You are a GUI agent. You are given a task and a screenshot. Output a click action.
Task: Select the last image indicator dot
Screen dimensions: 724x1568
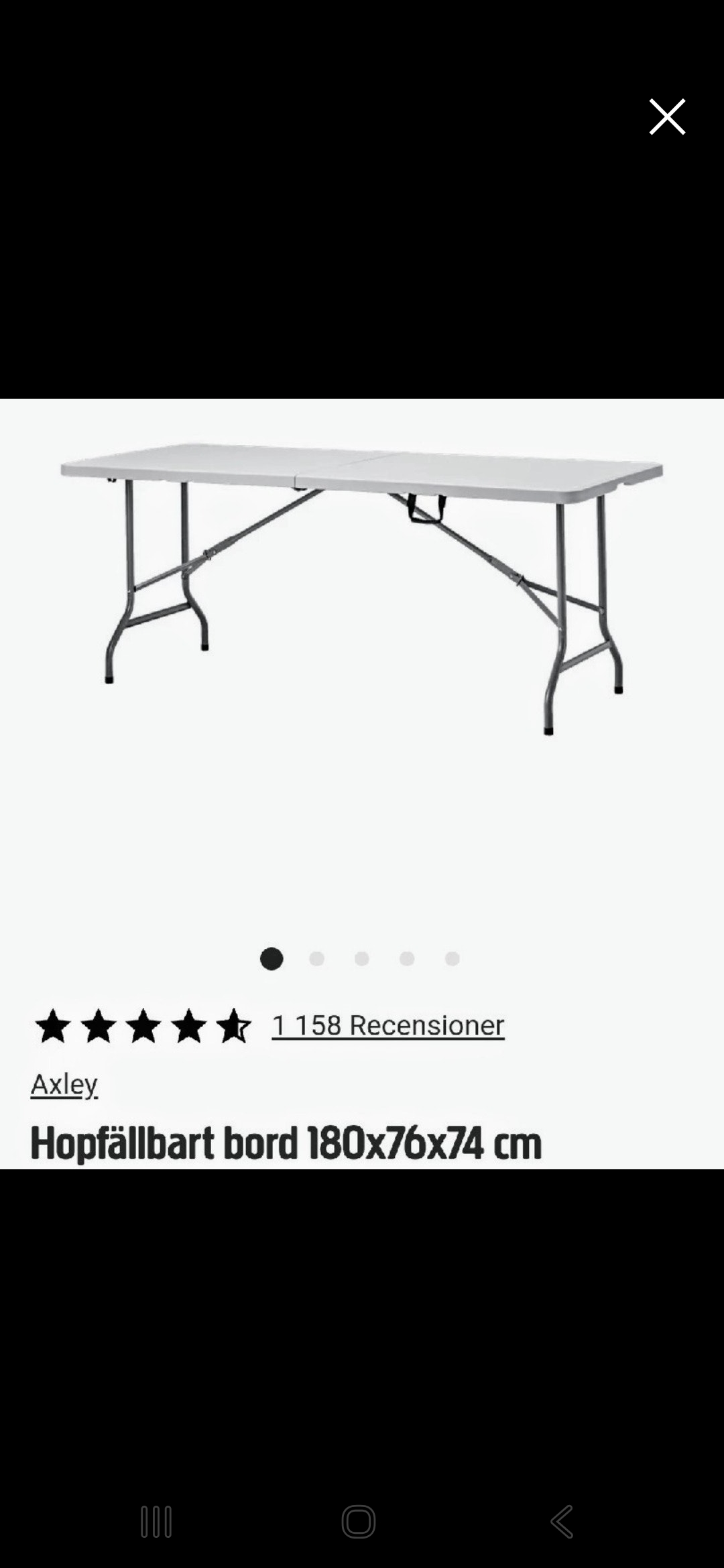451,959
